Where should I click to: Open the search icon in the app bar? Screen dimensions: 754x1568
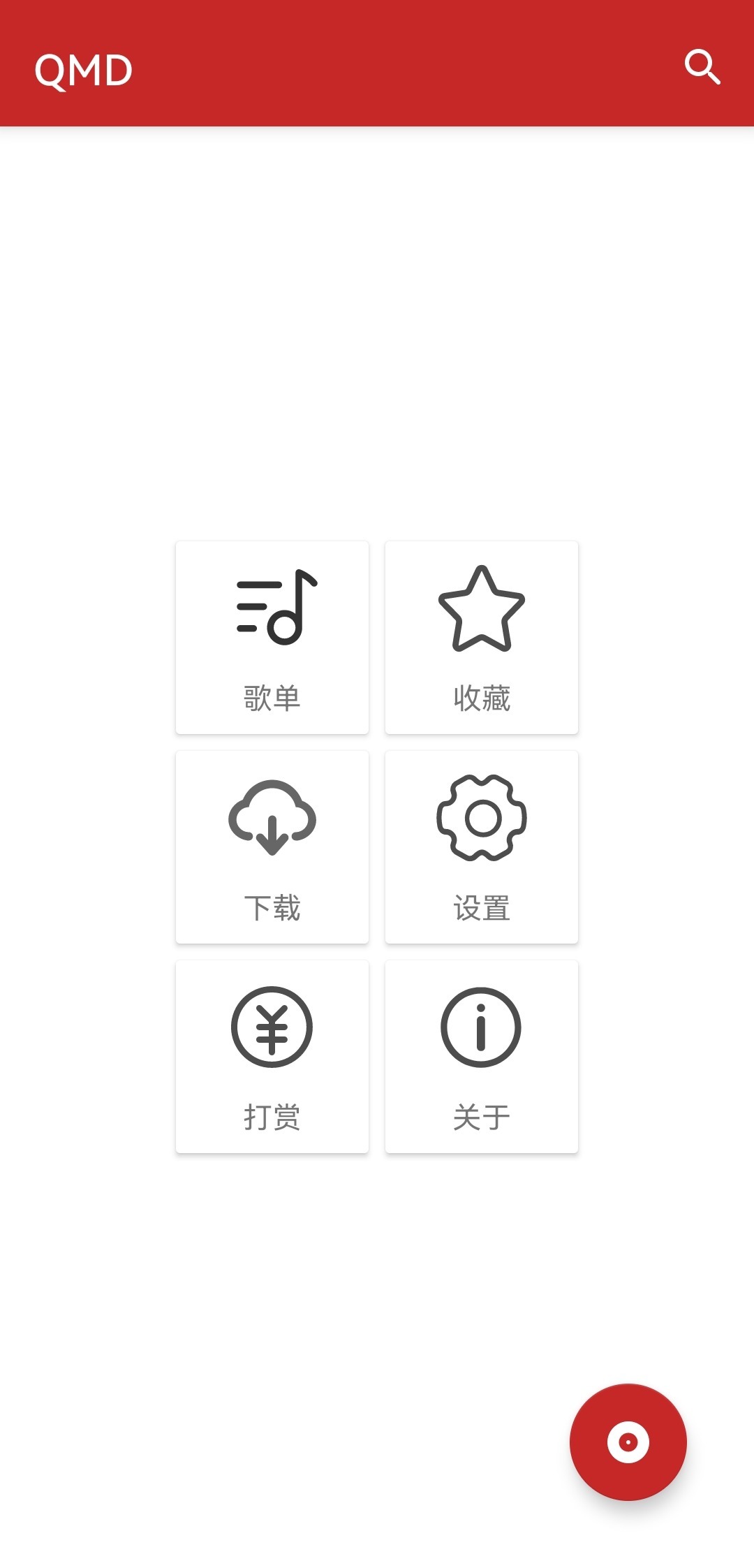coord(702,67)
